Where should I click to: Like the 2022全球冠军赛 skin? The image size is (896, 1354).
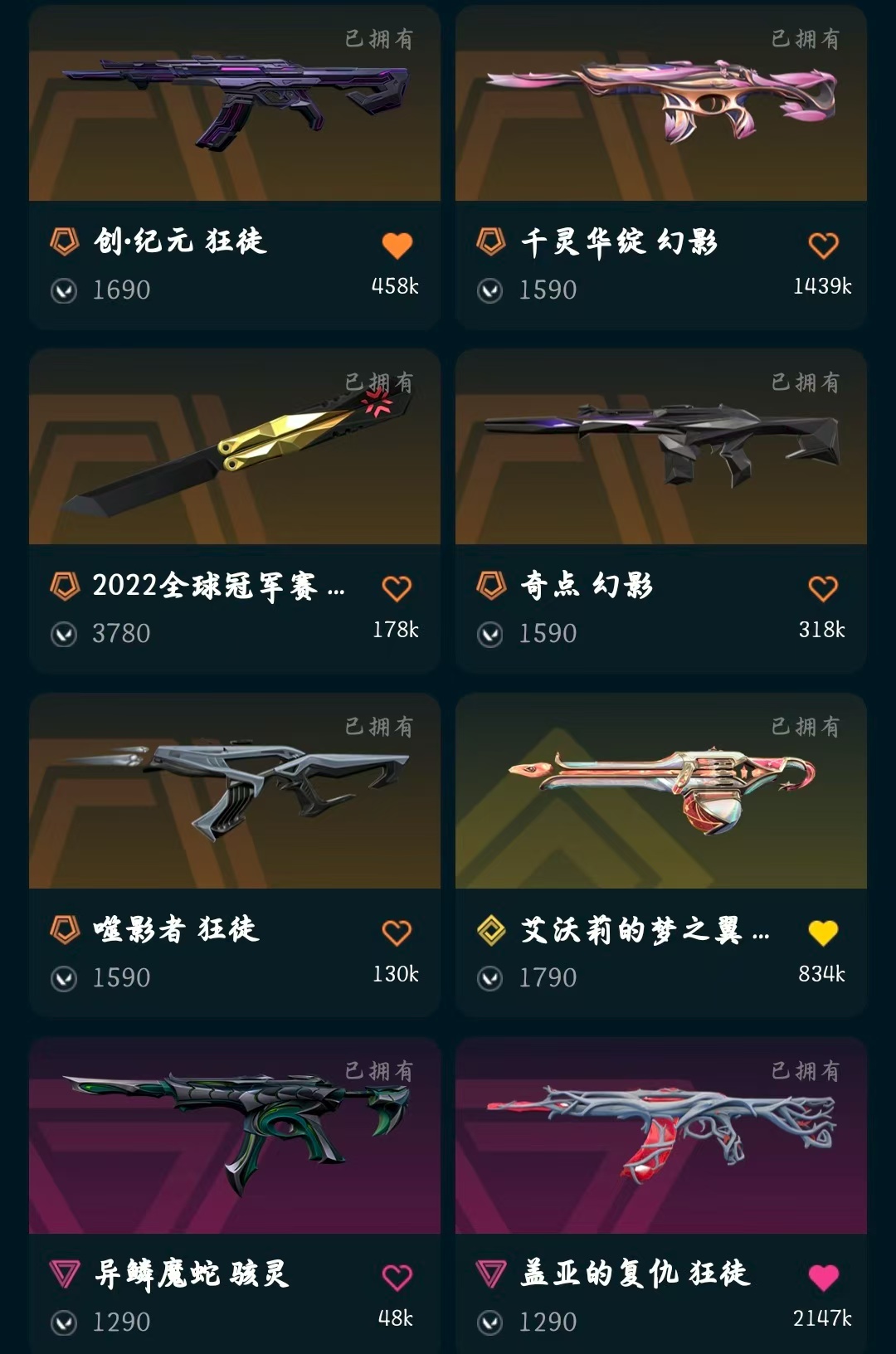tap(397, 588)
